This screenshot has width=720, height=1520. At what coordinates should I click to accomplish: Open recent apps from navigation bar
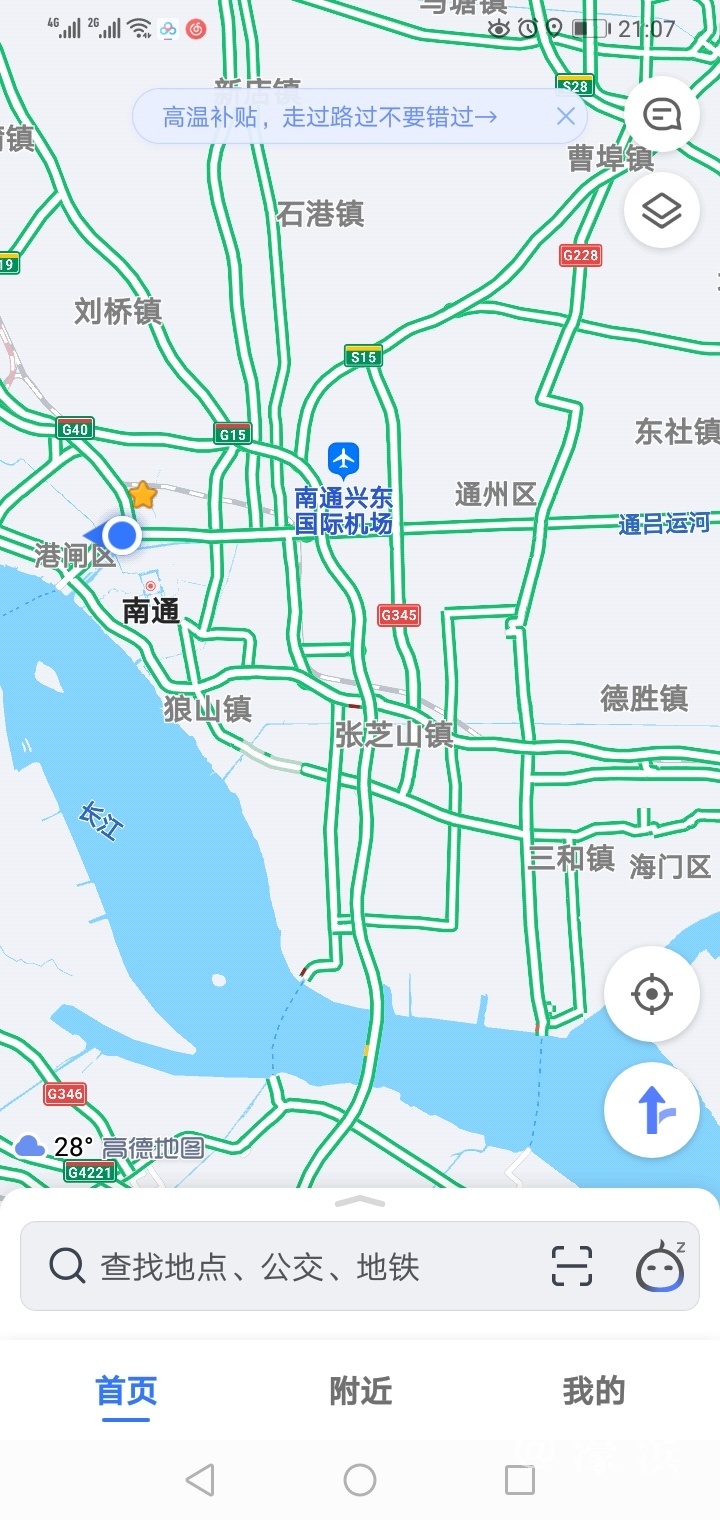point(520,1479)
